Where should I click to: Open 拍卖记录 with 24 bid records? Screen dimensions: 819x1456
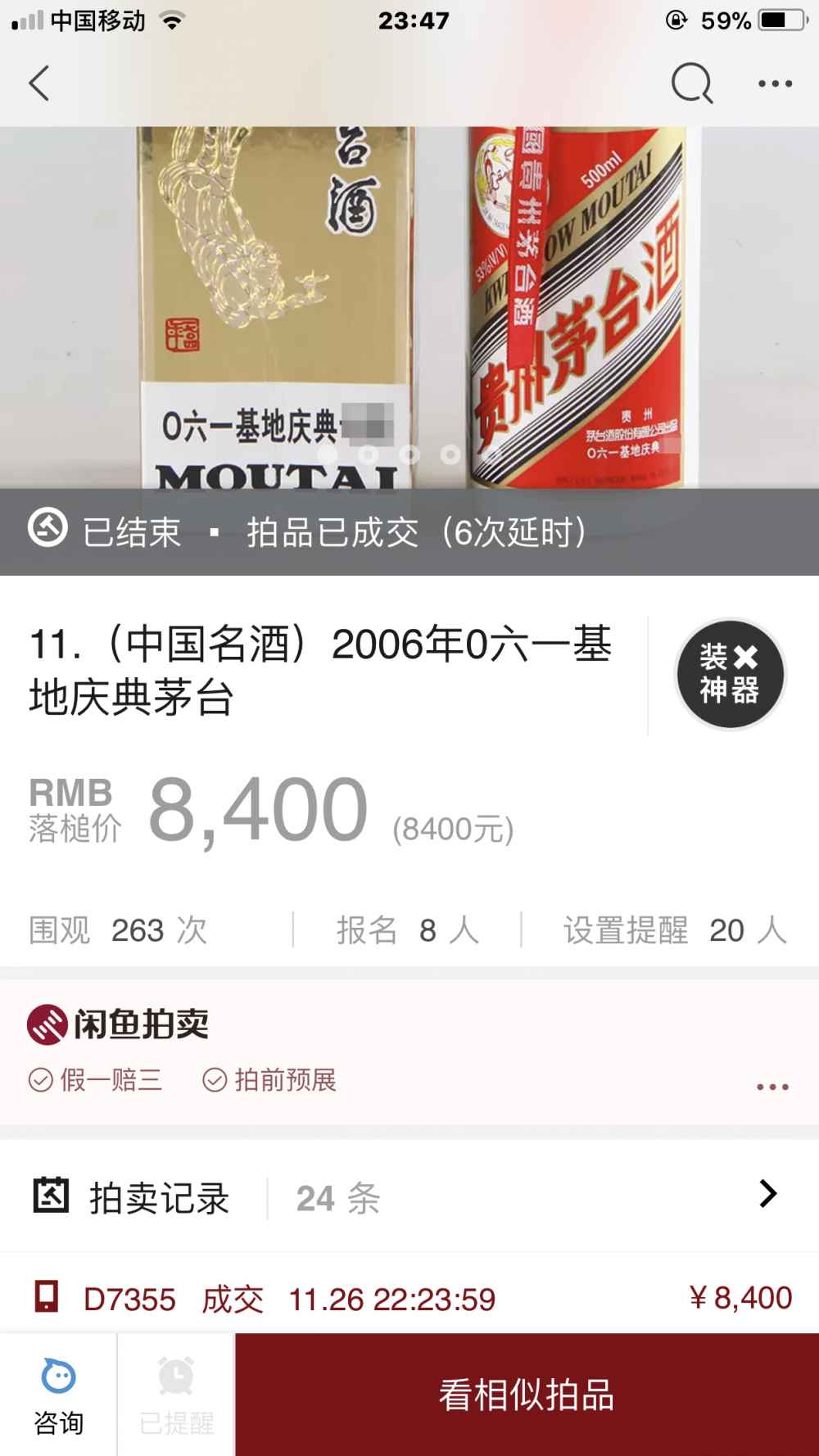409,1198
